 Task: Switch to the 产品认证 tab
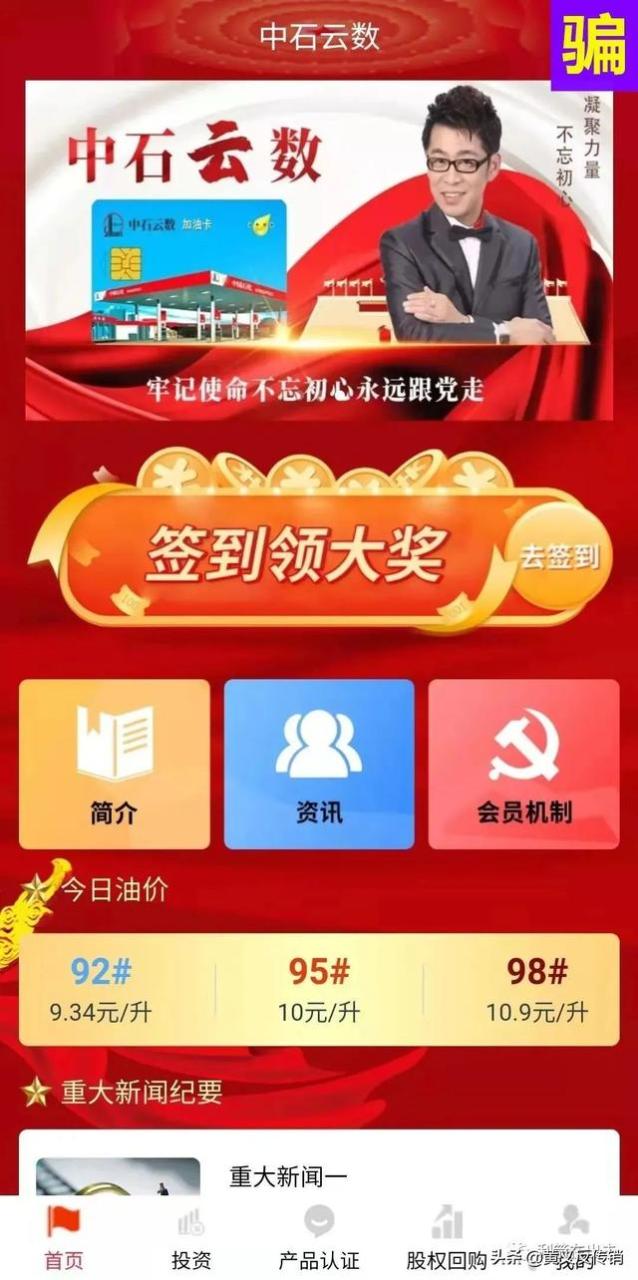319,1238
